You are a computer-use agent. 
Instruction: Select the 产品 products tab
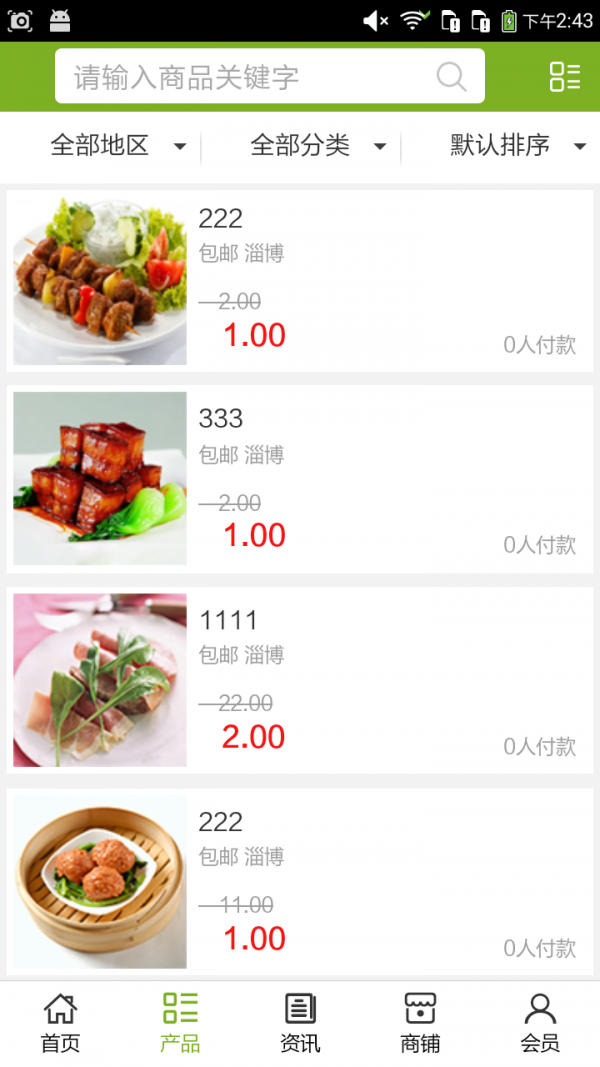tap(180, 1023)
